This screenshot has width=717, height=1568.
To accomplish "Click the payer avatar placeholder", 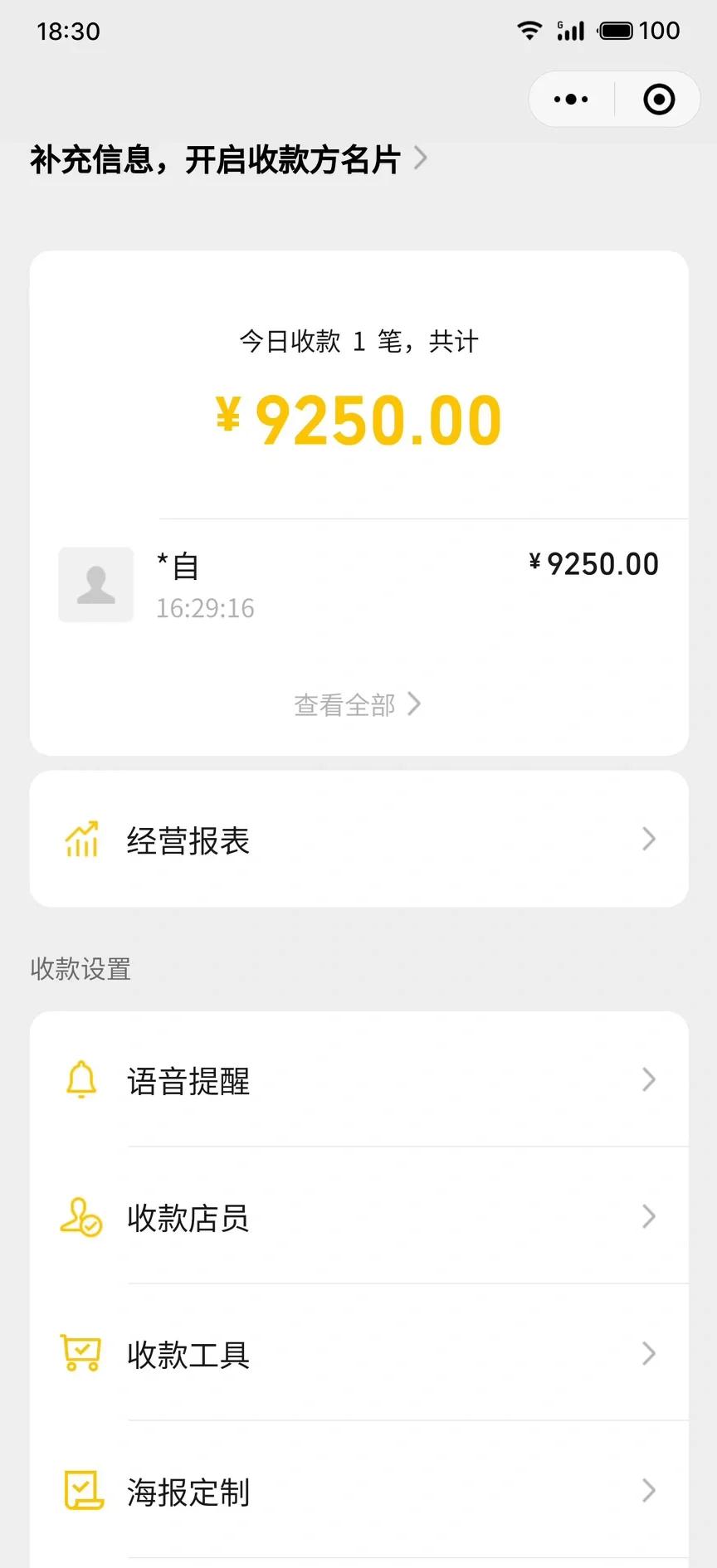I will (95, 585).
